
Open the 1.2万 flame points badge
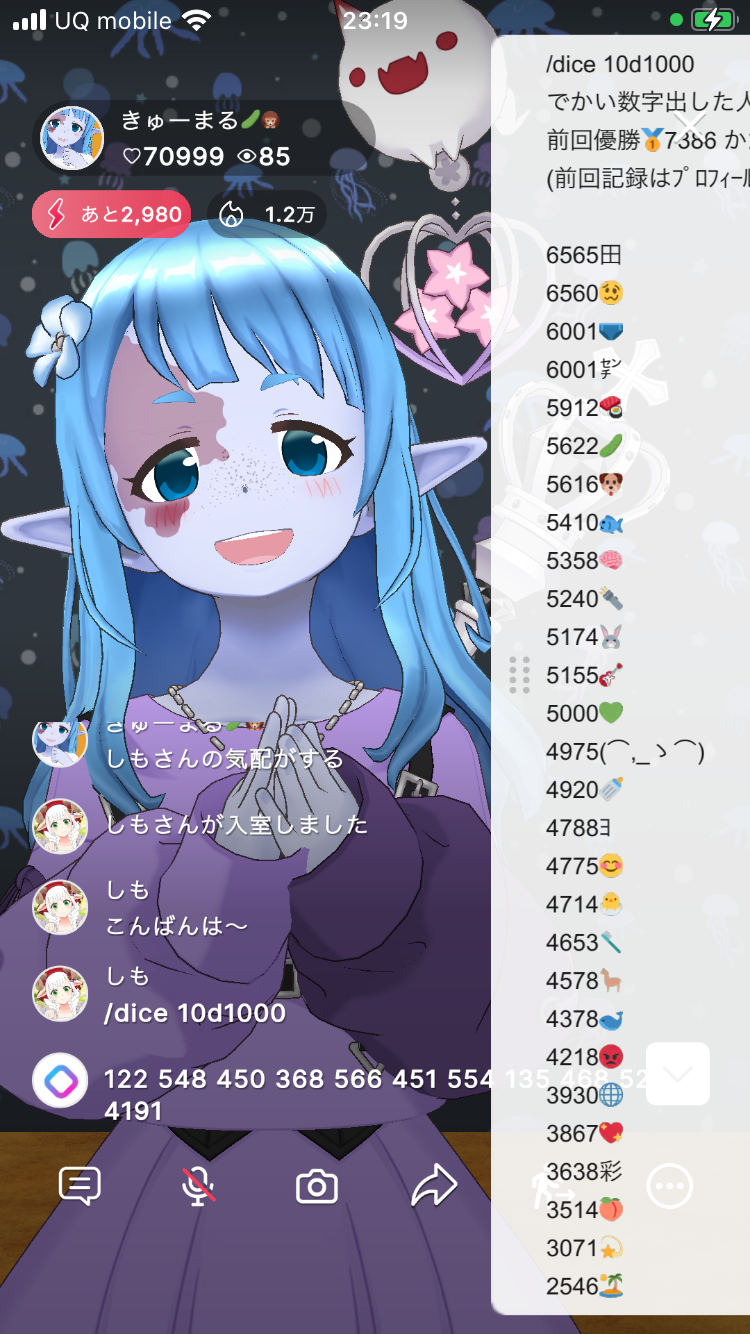tap(266, 215)
